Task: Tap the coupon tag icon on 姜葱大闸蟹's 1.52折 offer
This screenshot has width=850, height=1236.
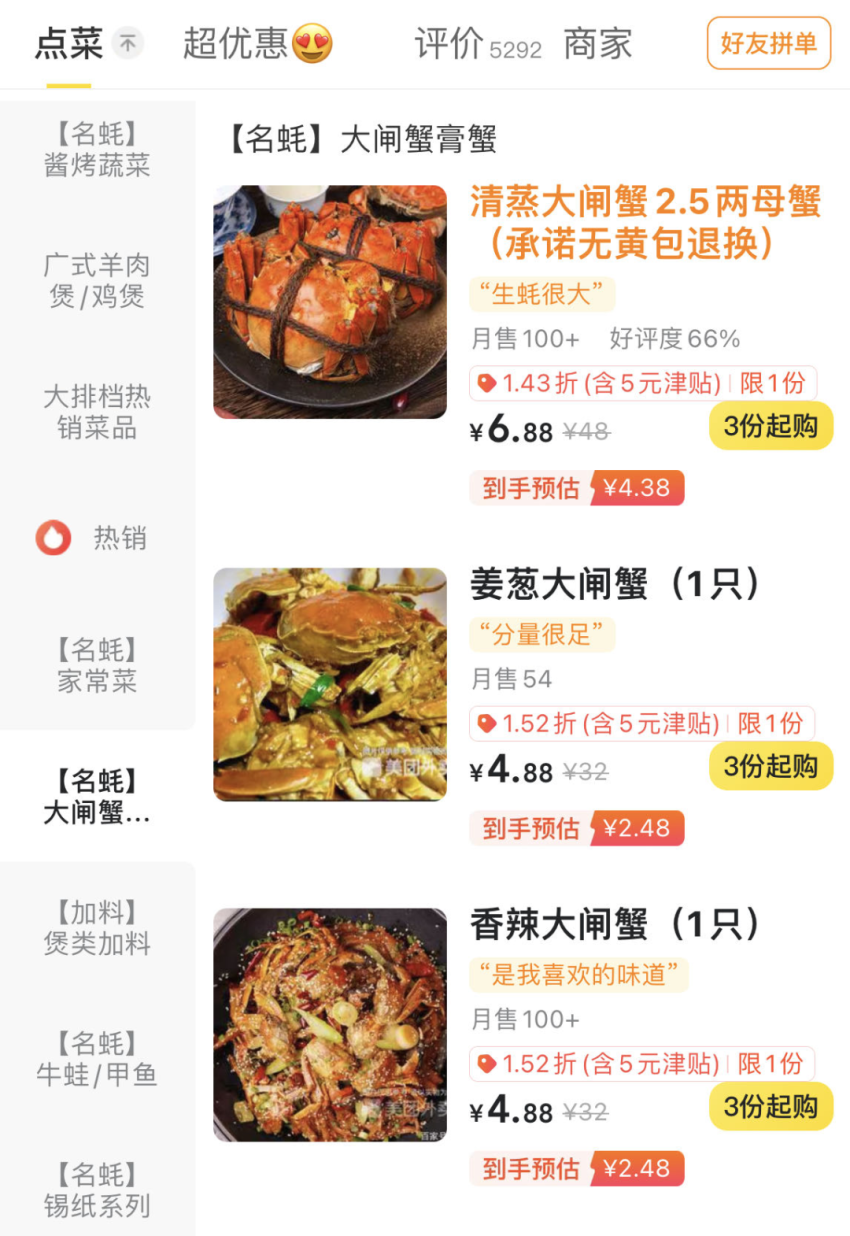Action: (485, 723)
